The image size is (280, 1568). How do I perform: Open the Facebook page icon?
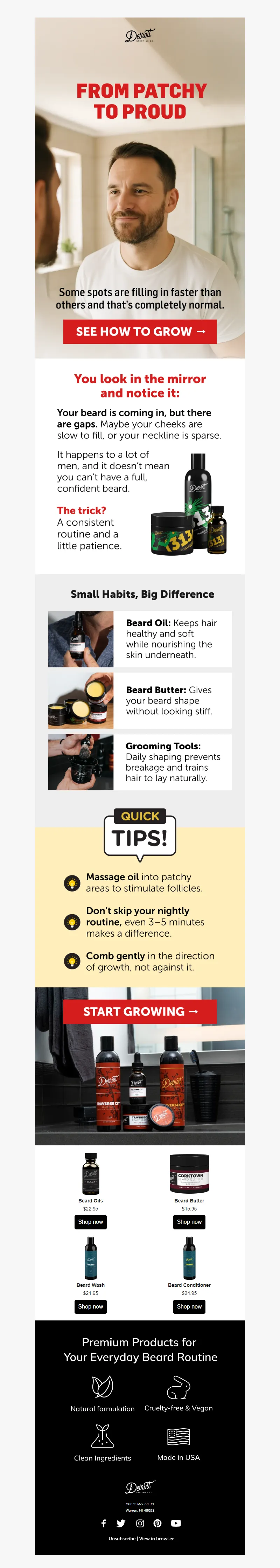tap(104, 1523)
